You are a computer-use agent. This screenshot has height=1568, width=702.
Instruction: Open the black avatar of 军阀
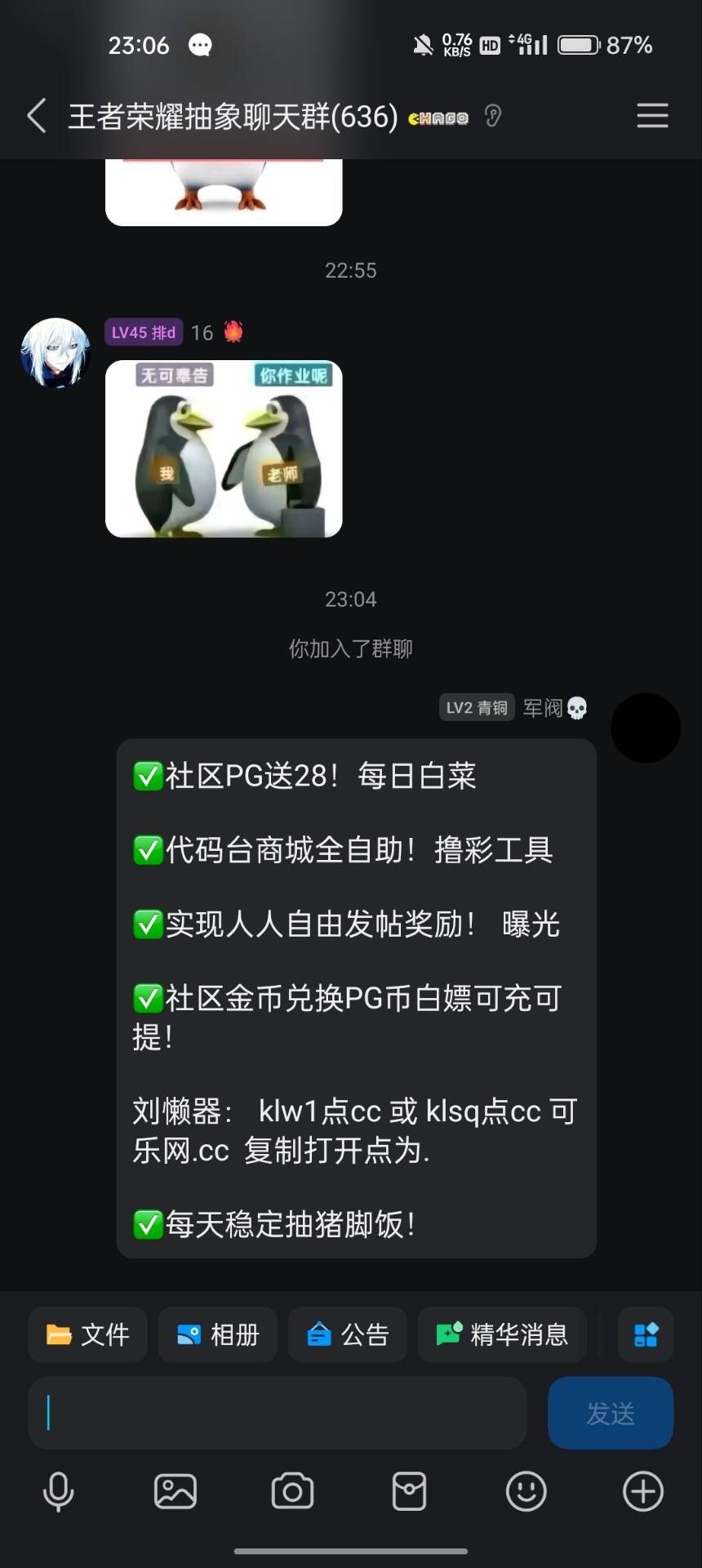click(646, 728)
